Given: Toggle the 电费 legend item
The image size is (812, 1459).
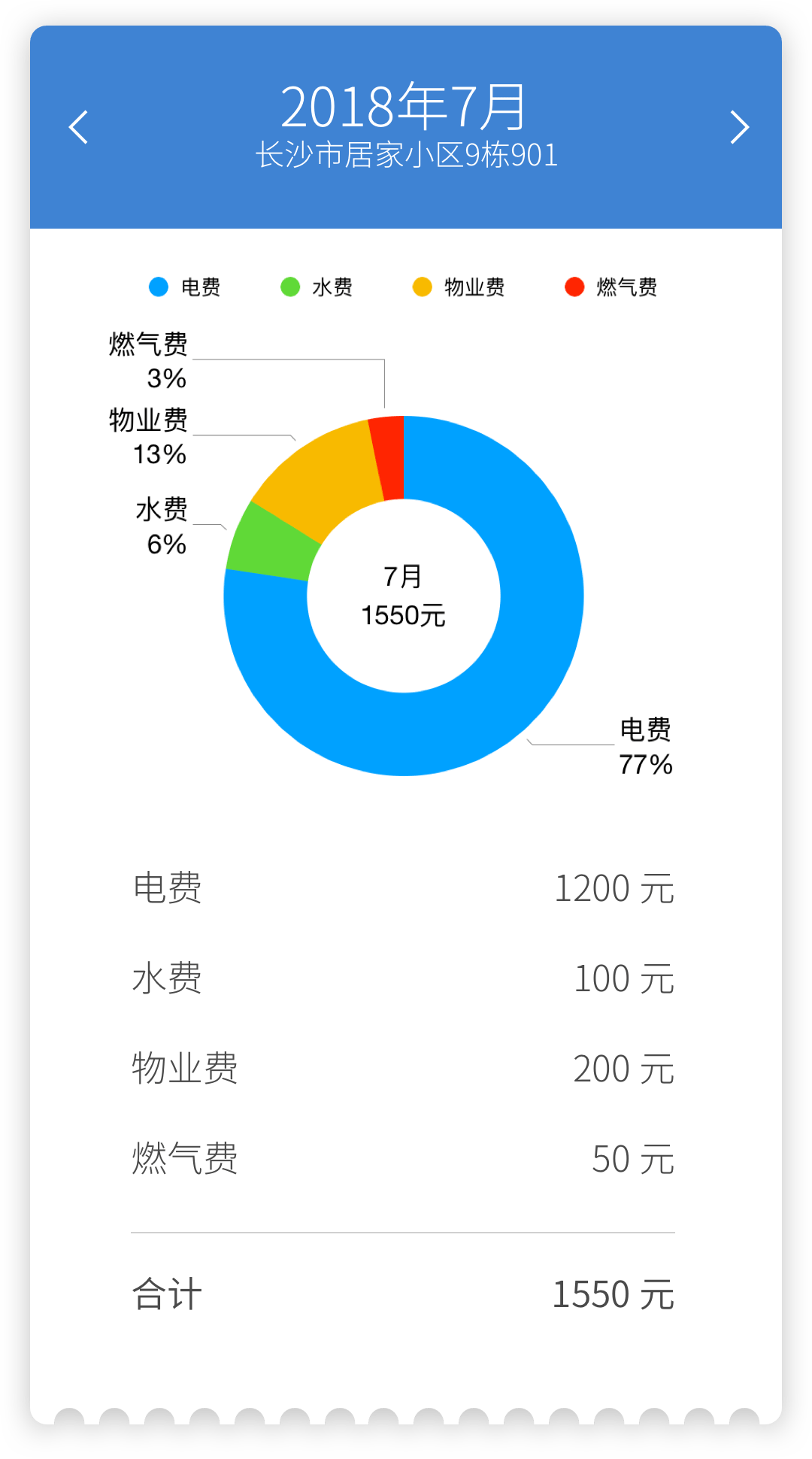Looking at the screenshot, I should tap(185, 287).
